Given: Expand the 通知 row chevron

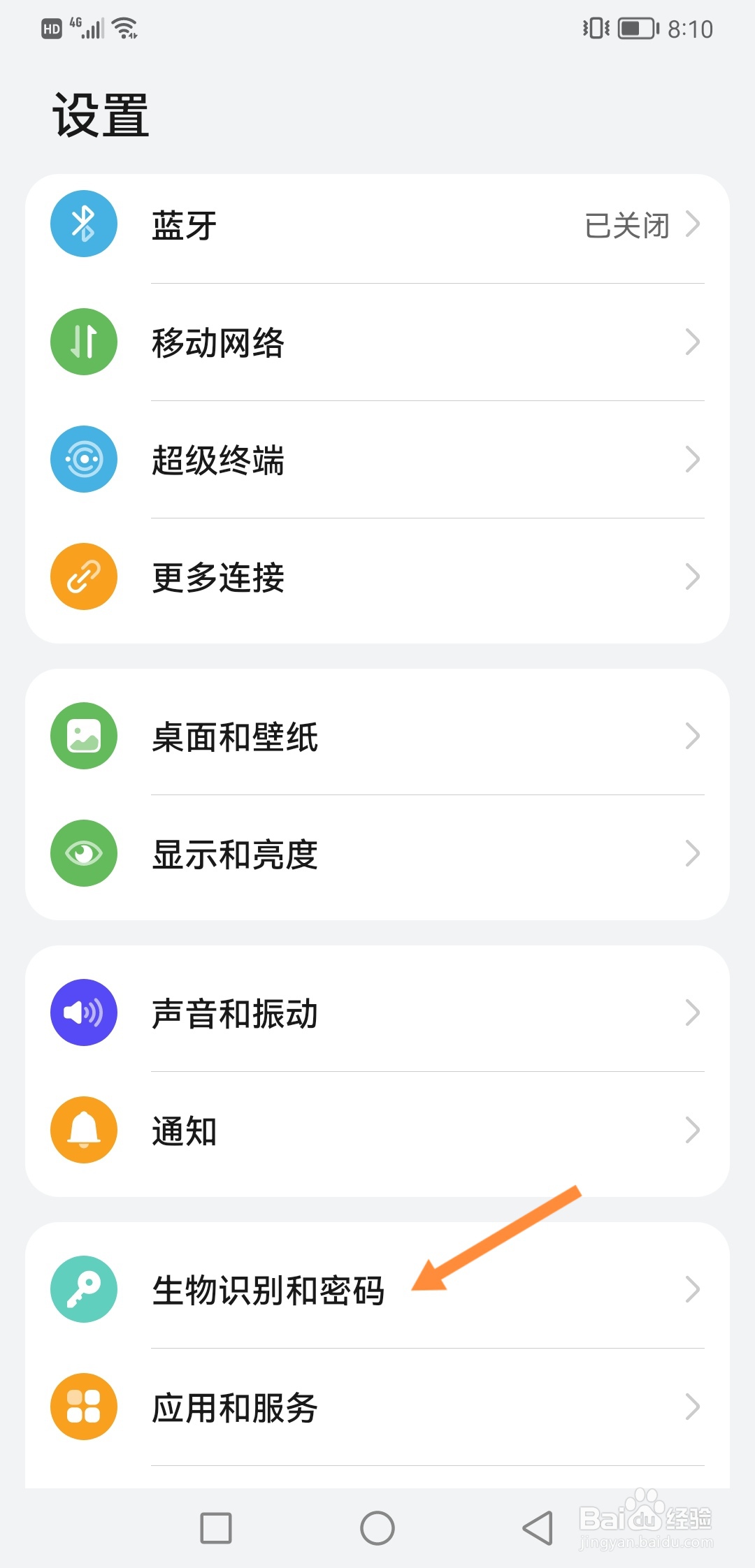Looking at the screenshot, I should [x=693, y=1130].
